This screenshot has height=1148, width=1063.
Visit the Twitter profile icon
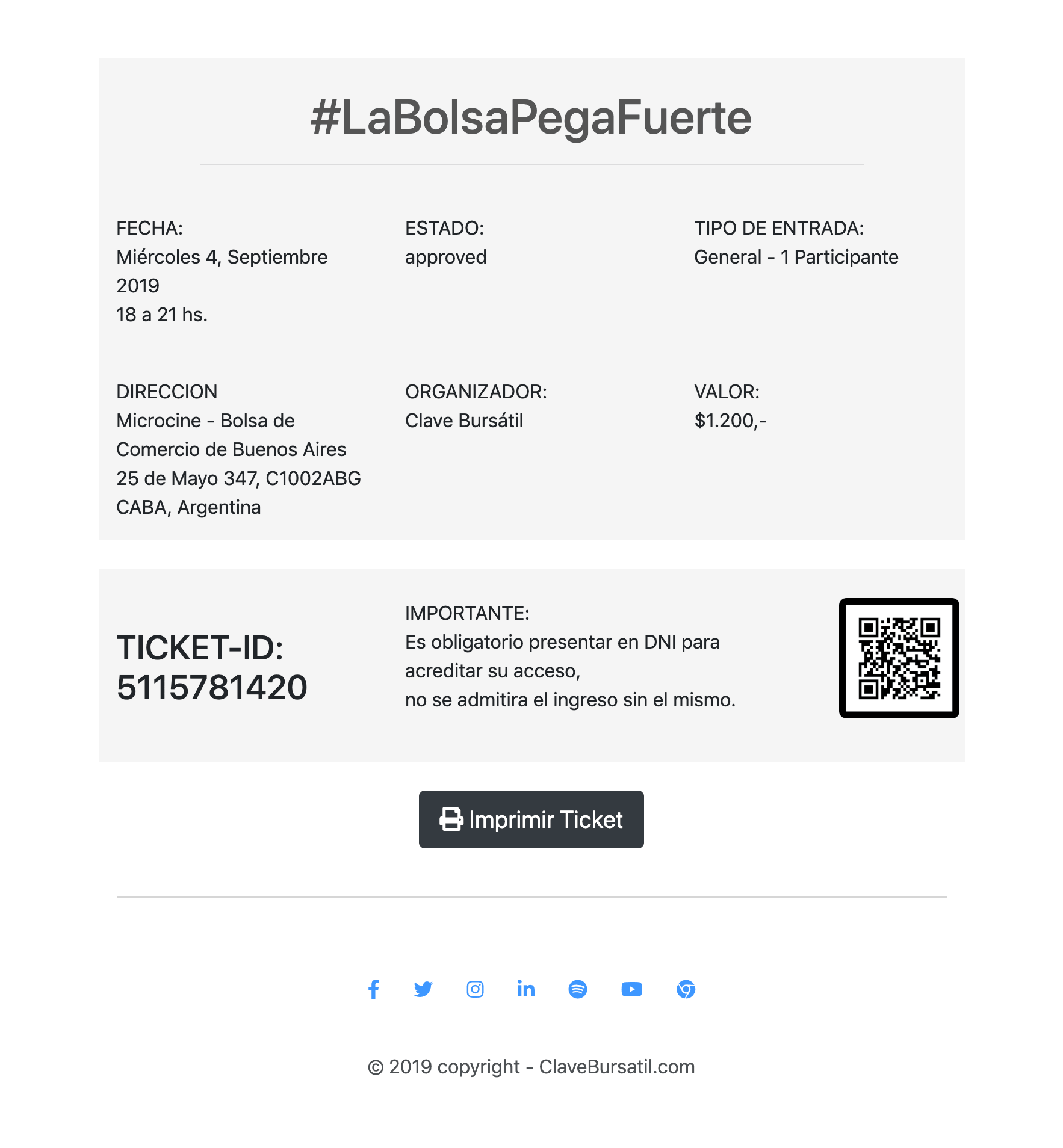(x=423, y=989)
